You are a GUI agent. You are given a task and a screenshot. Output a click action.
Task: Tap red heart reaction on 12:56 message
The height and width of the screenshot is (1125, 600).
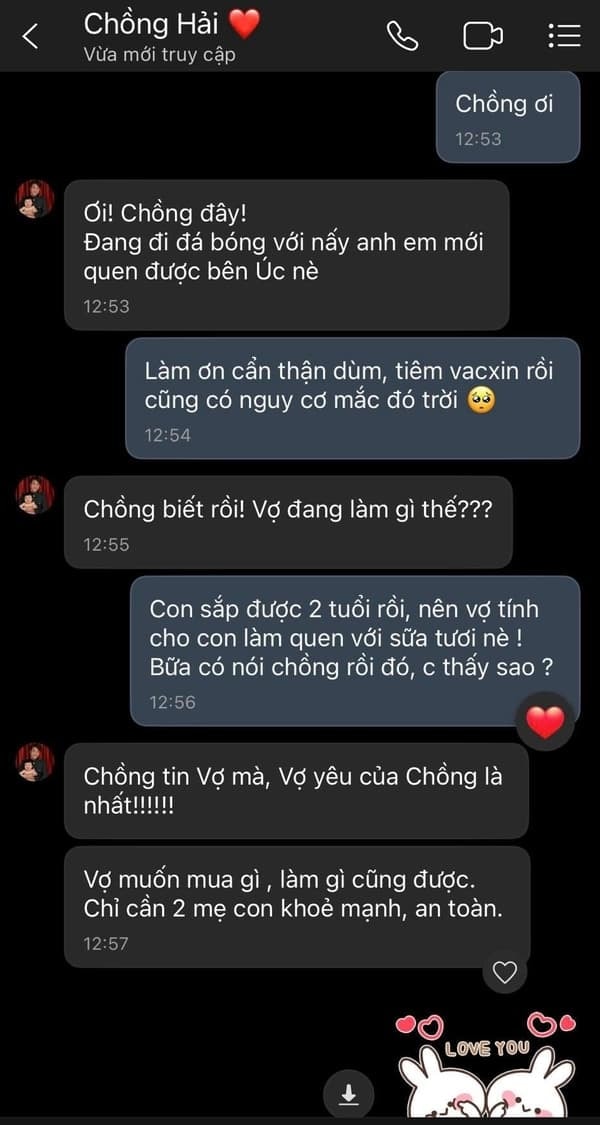point(545,721)
